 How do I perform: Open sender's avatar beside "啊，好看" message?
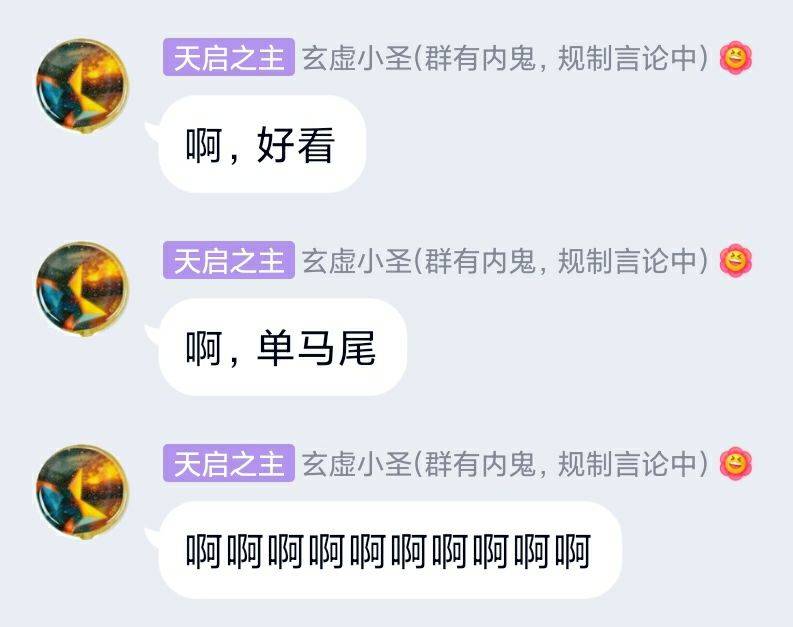point(81,86)
